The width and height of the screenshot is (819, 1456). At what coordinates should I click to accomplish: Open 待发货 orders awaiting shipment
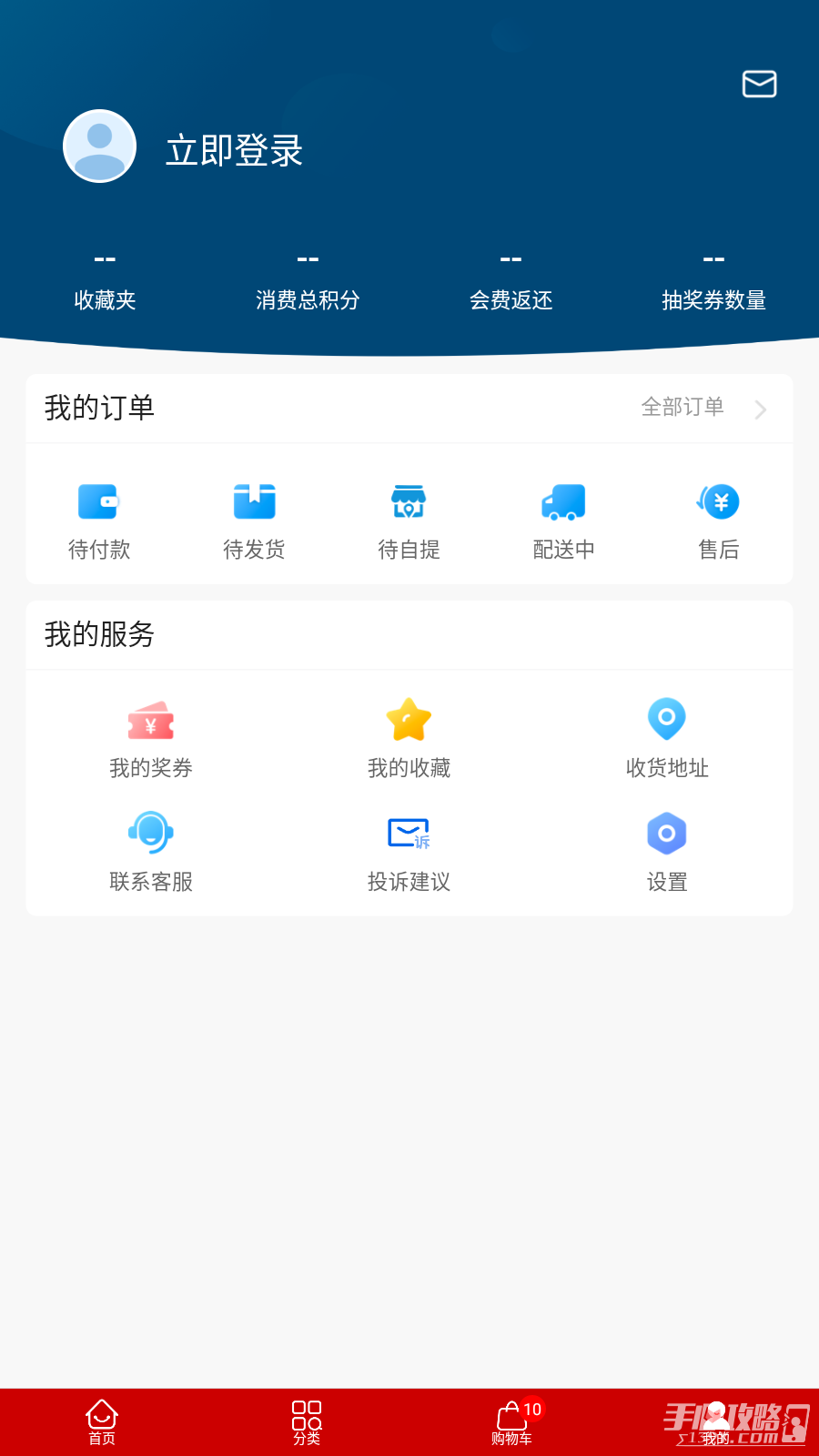click(254, 520)
